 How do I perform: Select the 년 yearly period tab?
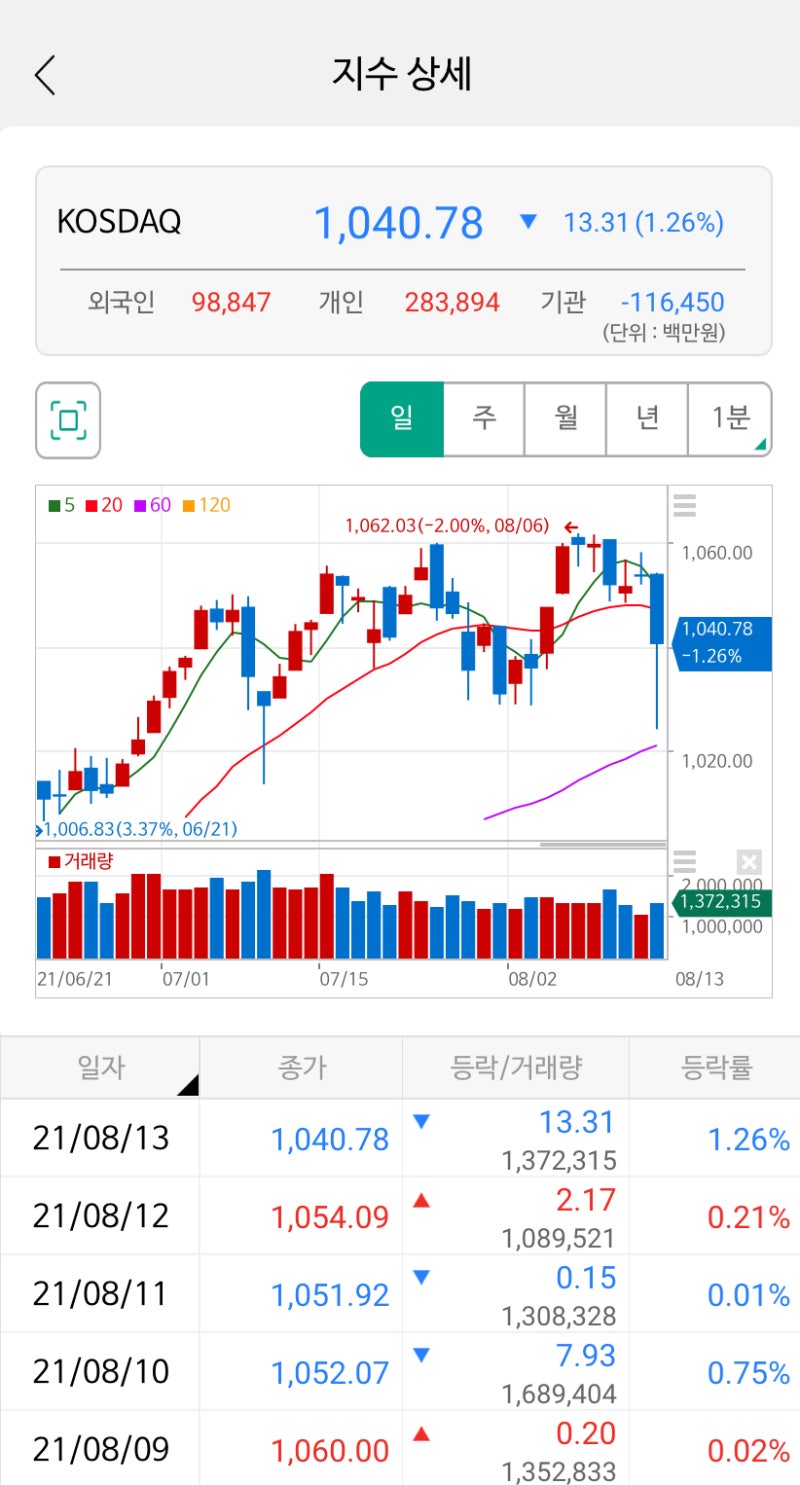(647, 419)
